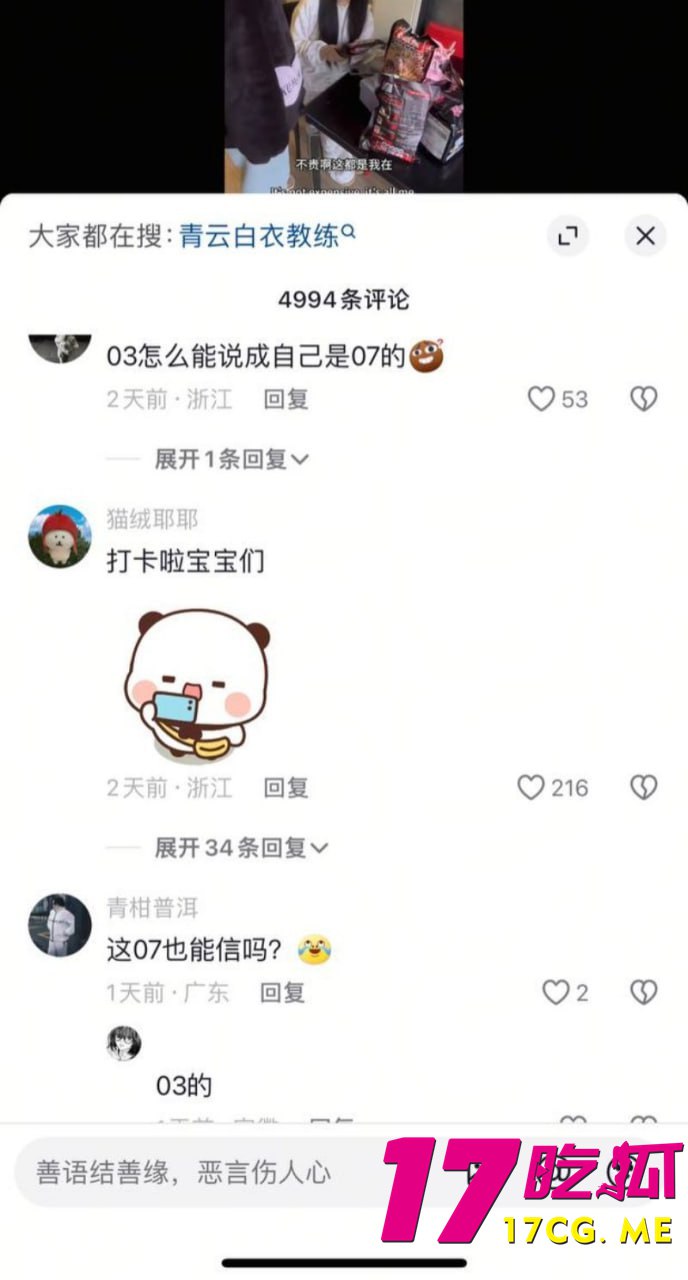This screenshot has height=1280, width=688.
Task: Reply to 猫绒耶耶's comment
Action: (x=286, y=788)
